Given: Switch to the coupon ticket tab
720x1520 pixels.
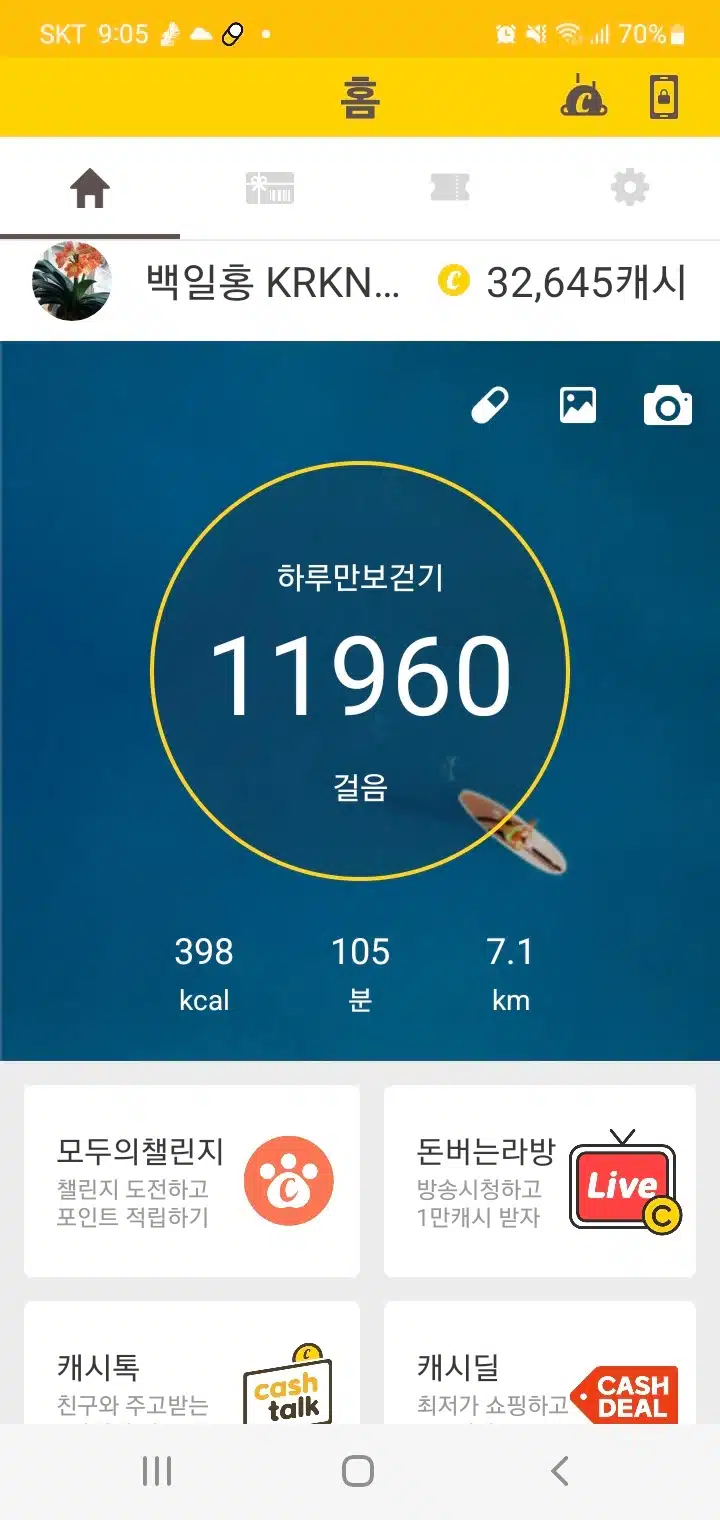Looking at the screenshot, I should [450, 188].
